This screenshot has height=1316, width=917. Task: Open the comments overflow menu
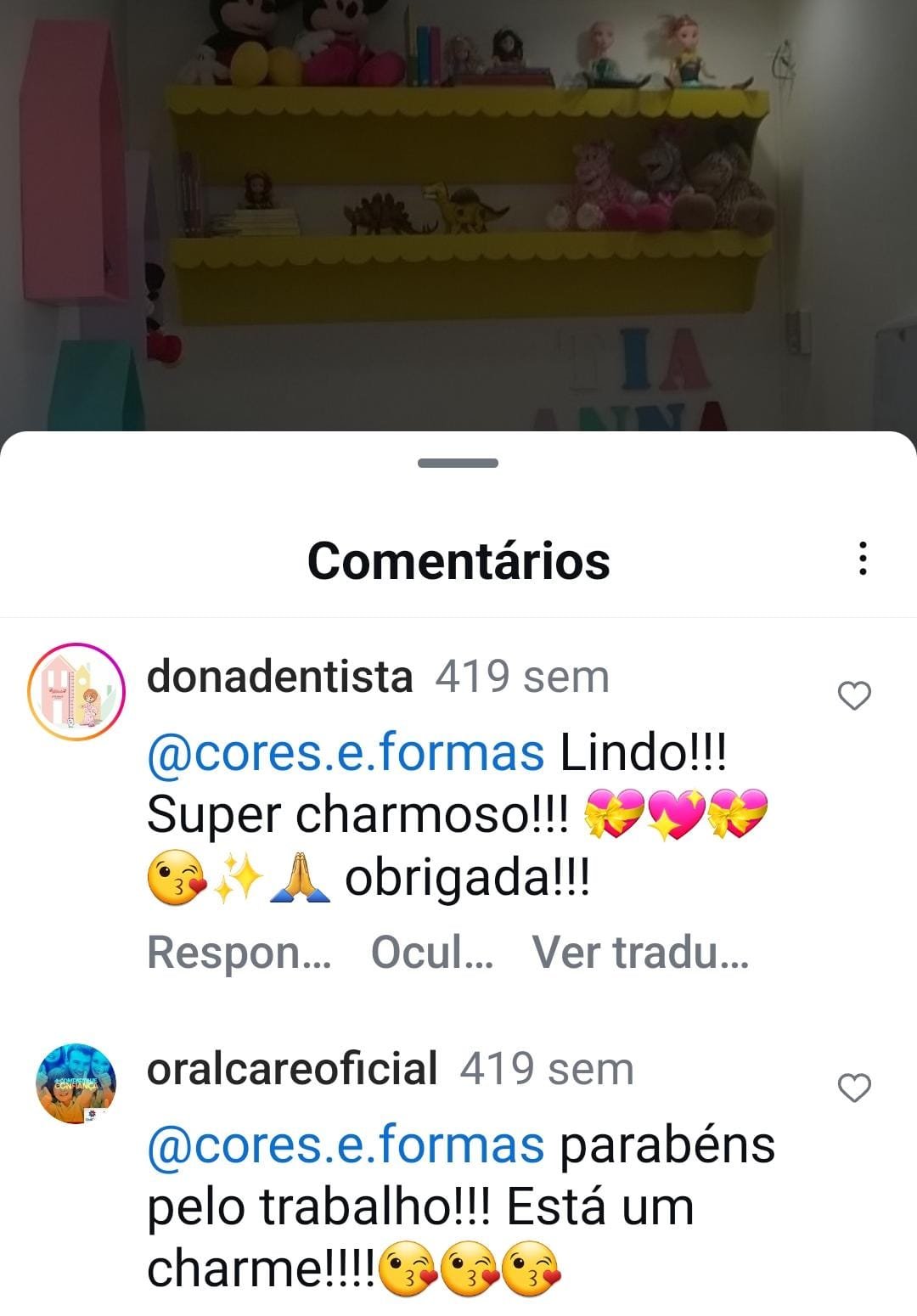pos(863,559)
